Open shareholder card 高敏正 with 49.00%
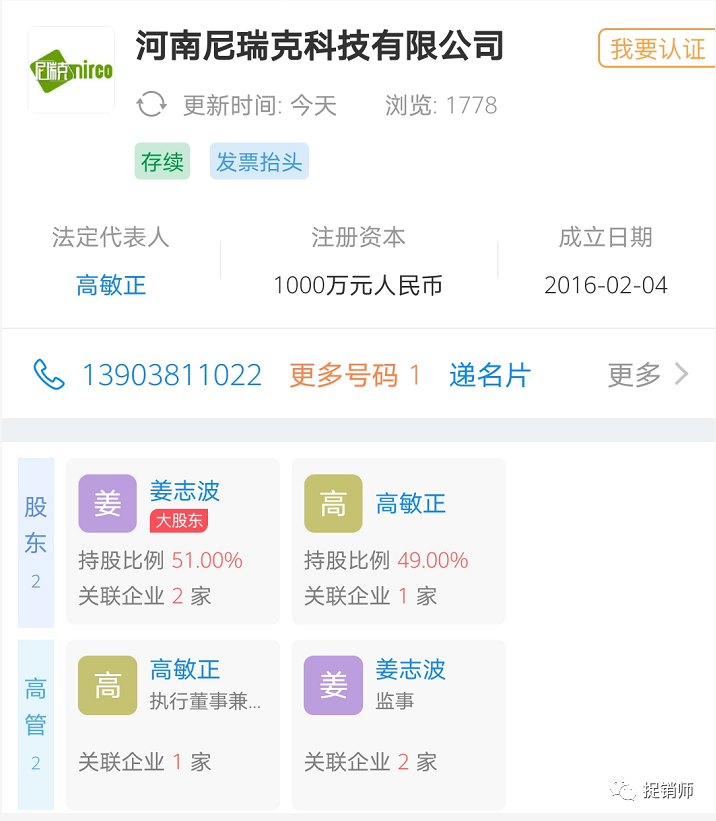The width and height of the screenshot is (716, 821). [x=398, y=541]
